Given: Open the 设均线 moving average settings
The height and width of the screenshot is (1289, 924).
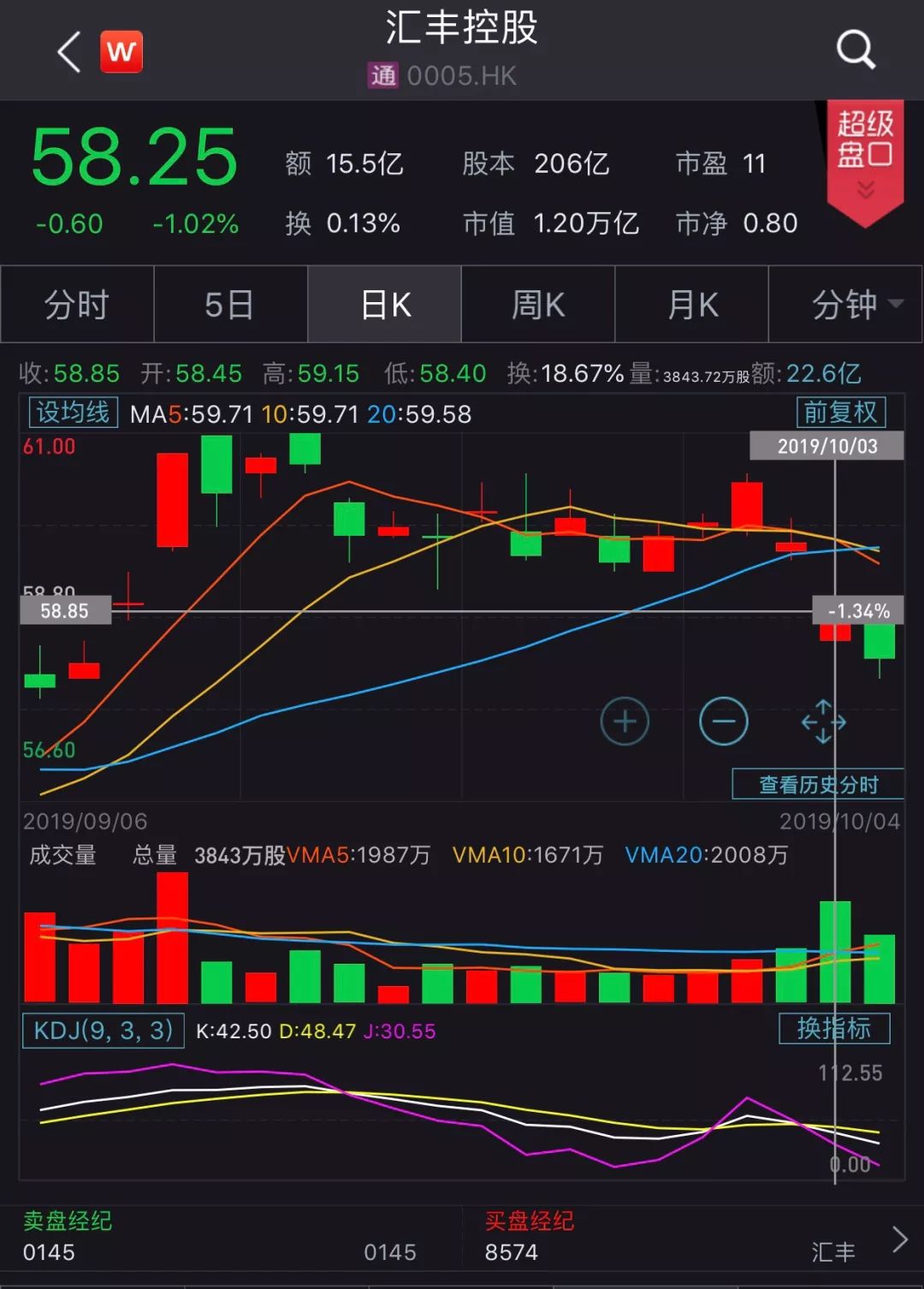Looking at the screenshot, I should pos(74,413).
